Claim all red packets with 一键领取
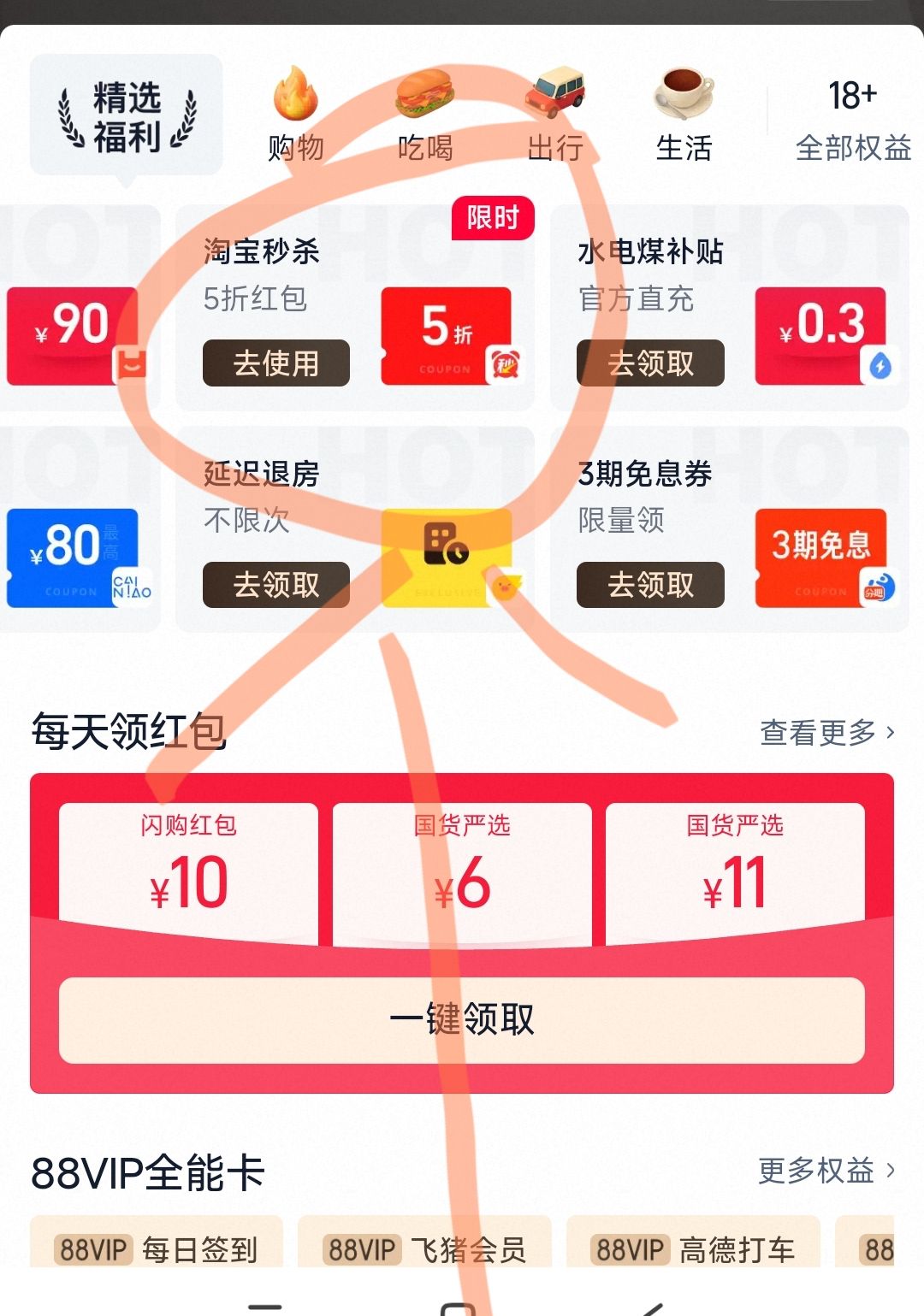 tap(462, 1019)
